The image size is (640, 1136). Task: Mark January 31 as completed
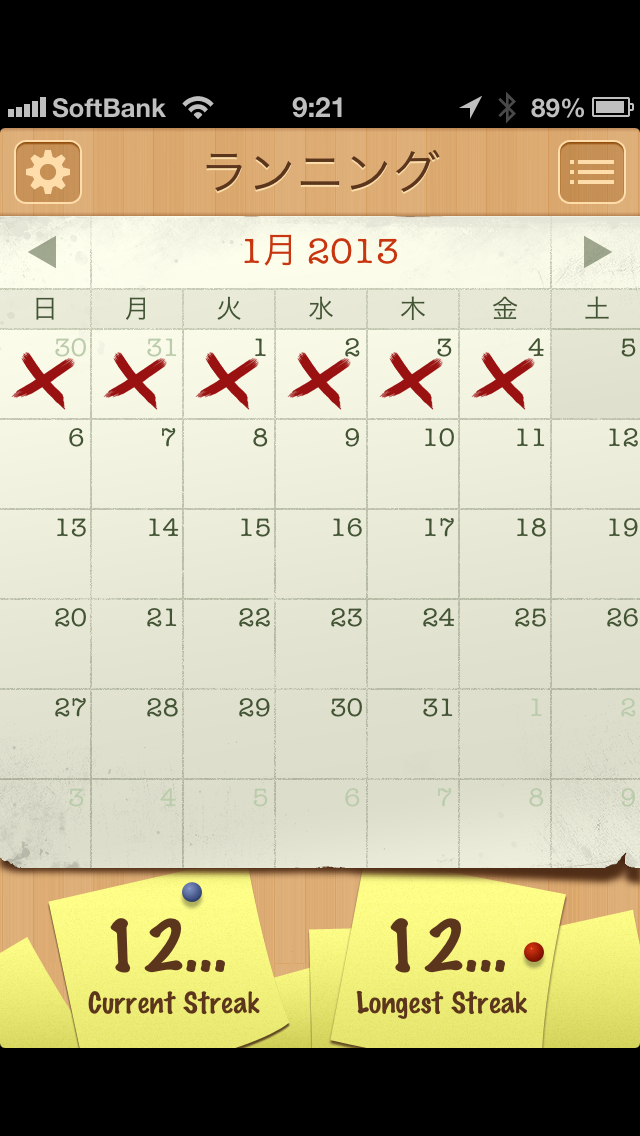pyautogui.click(x=413, y=734)
